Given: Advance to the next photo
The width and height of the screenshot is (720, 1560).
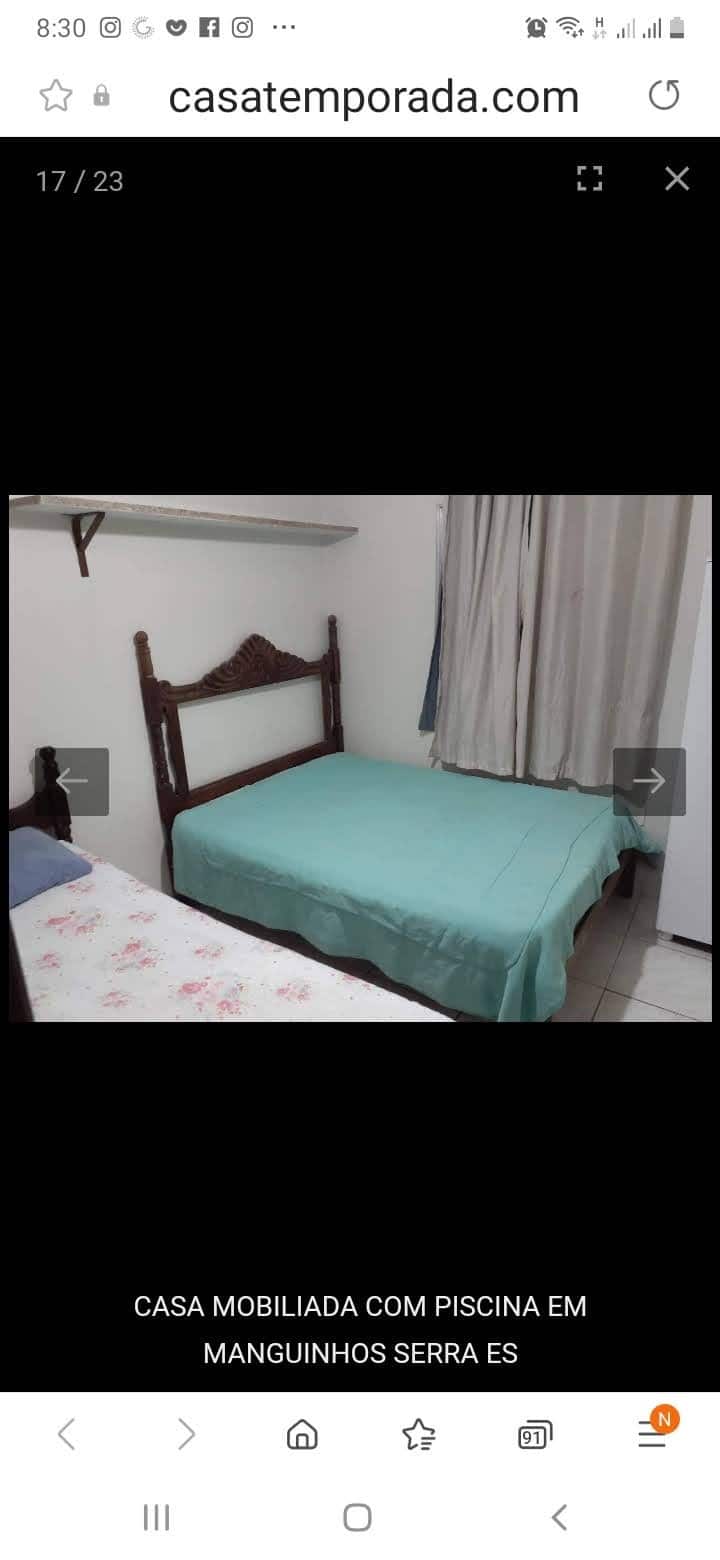Looking at the screenshot, I should coord(649,781).
